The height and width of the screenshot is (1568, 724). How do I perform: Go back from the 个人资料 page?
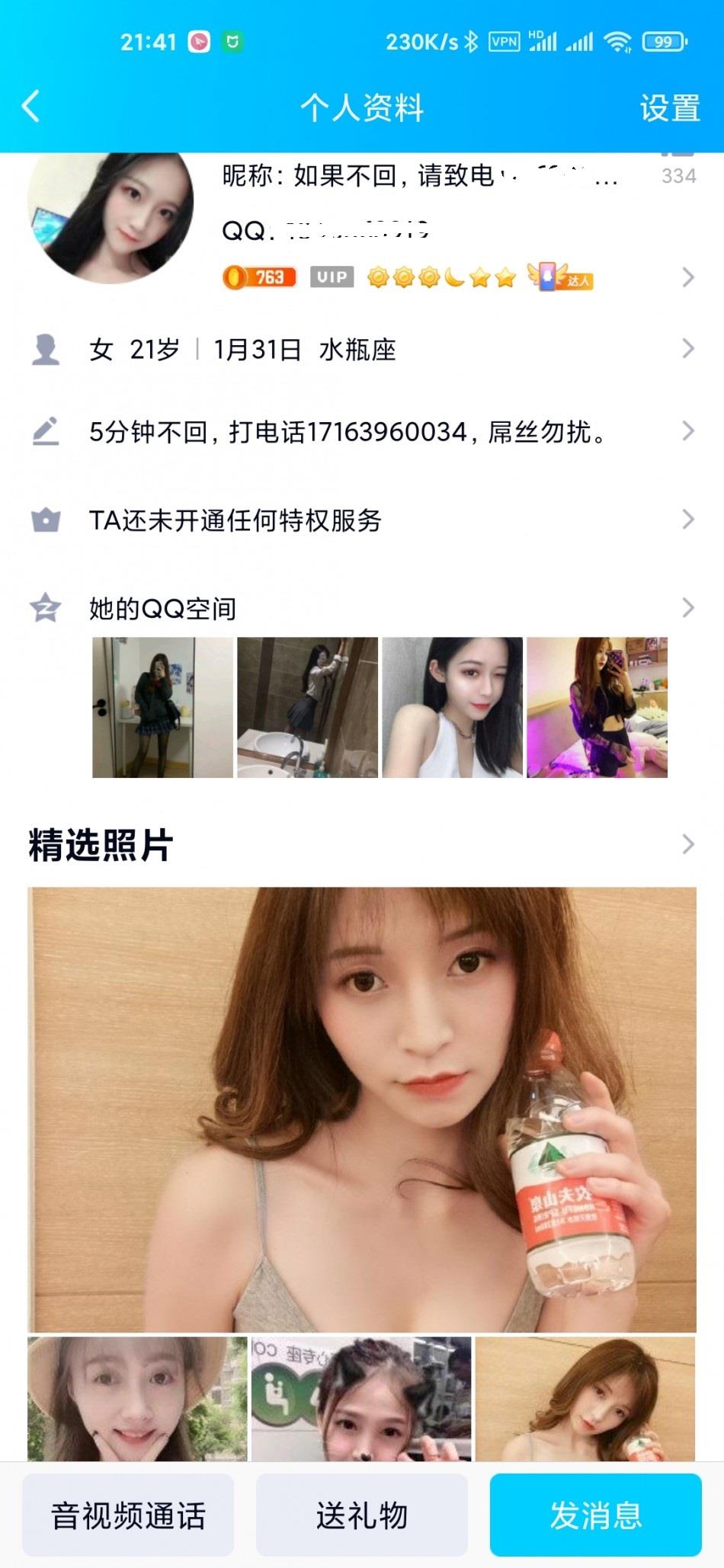point(31,107)
